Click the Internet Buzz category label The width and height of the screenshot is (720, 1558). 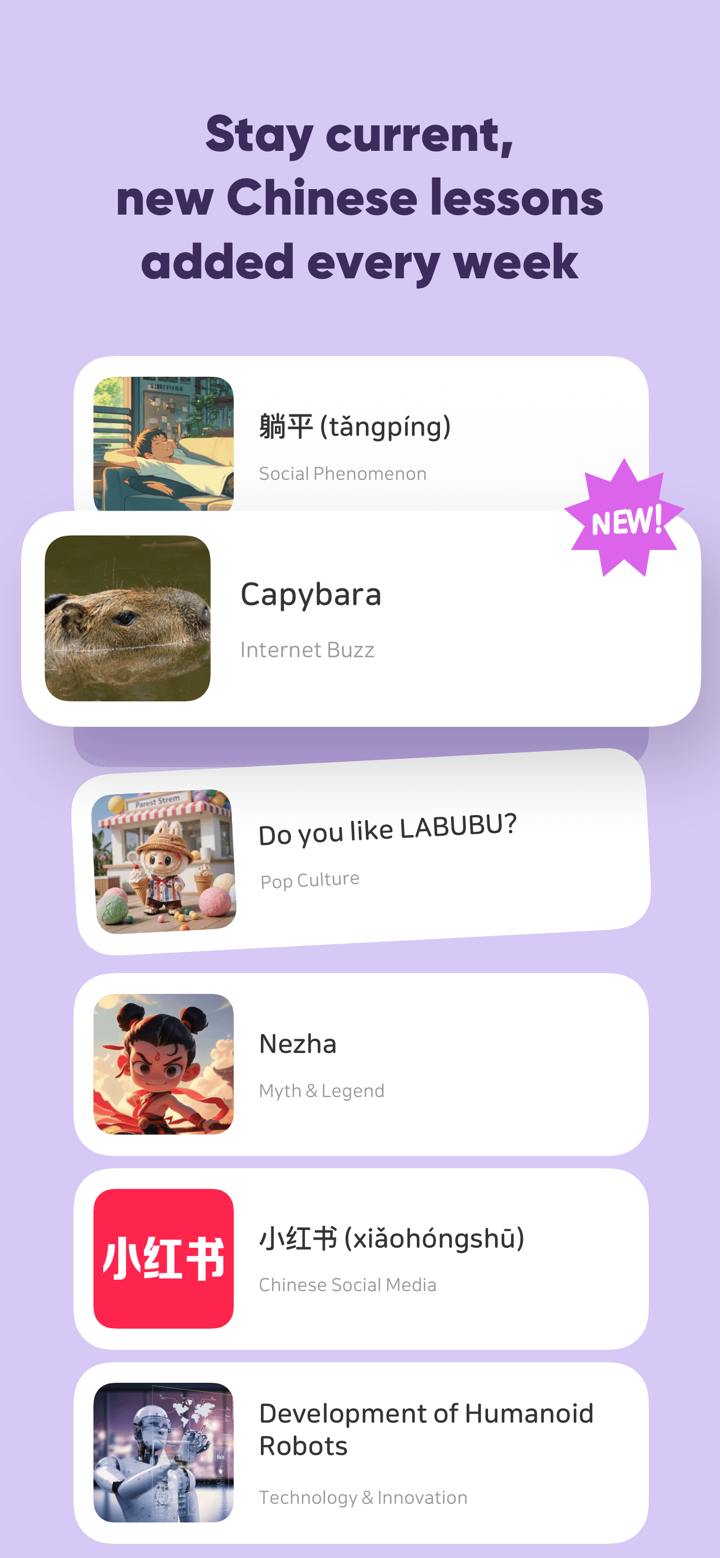tap(306, 650)
